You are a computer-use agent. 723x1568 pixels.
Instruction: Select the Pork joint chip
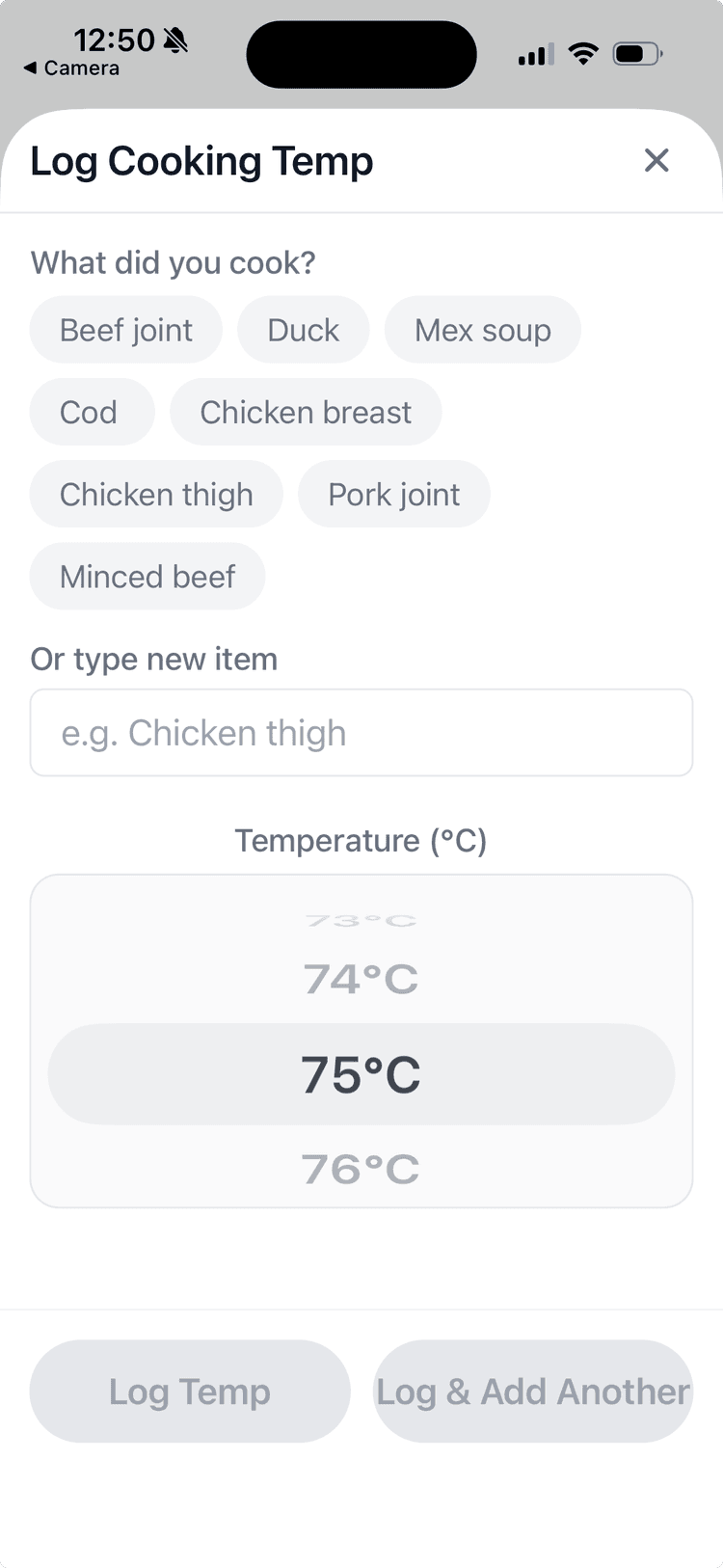click(393, 494)
